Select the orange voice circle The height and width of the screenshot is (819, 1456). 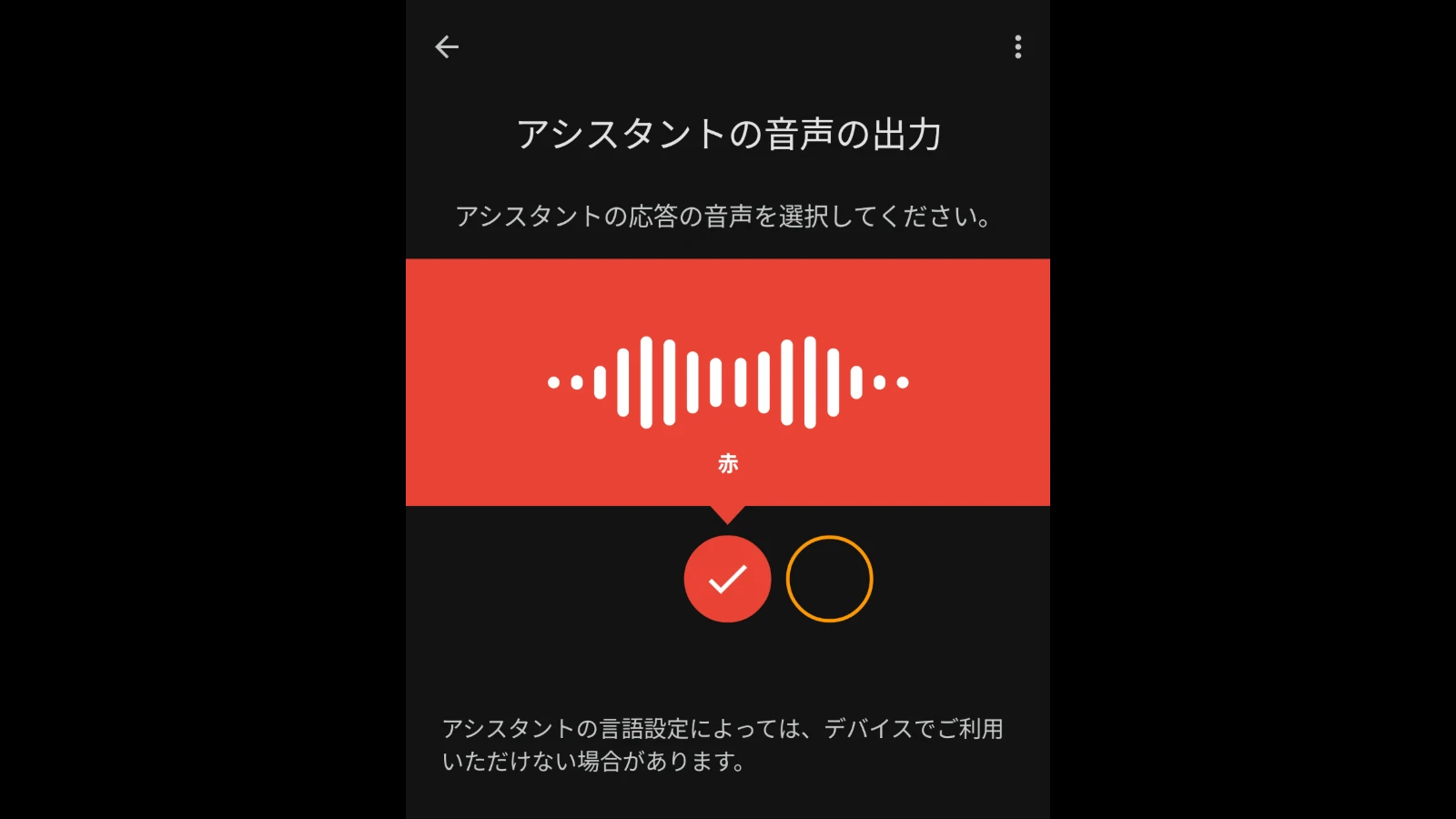coord(829,579)
